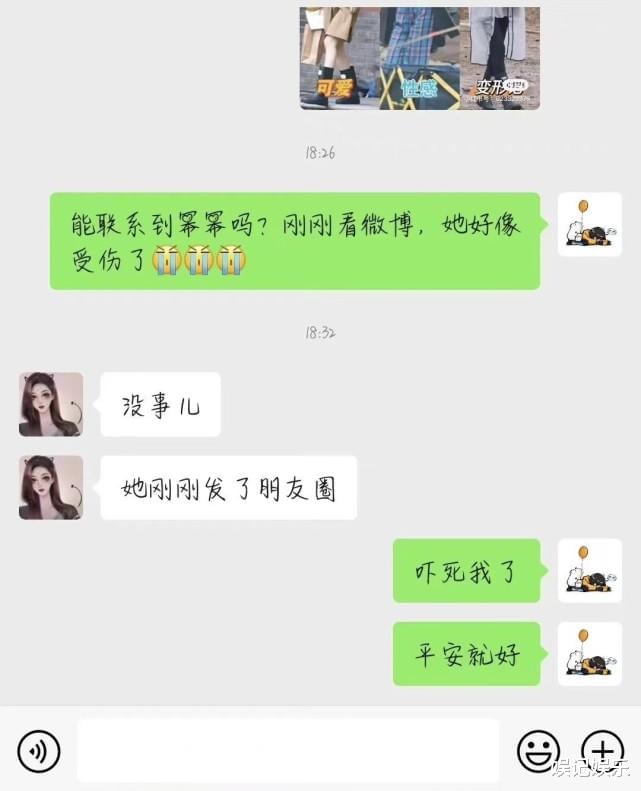
Task: Open the emoji sticker panel
Action: point(538,750)
